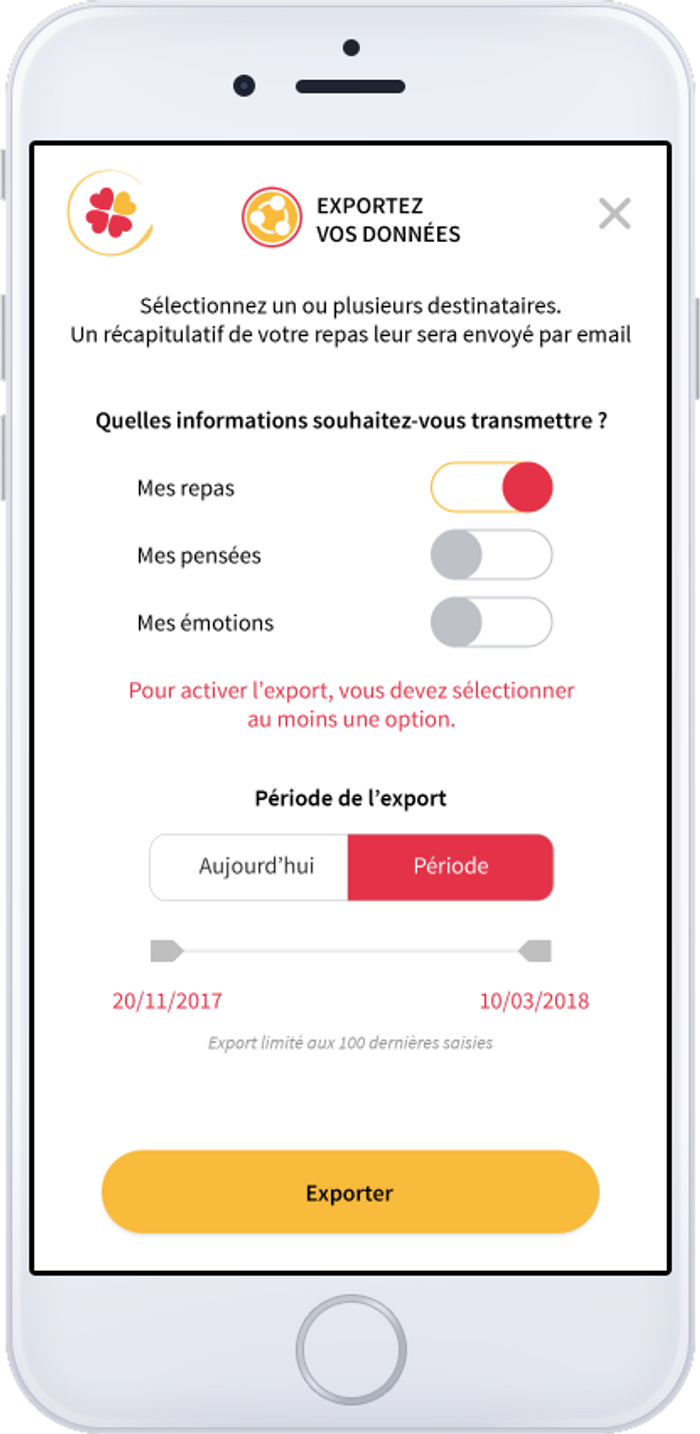700x1434 pixels.
Task: Tap the yellow Exporter button
Action: [350, 1192]
